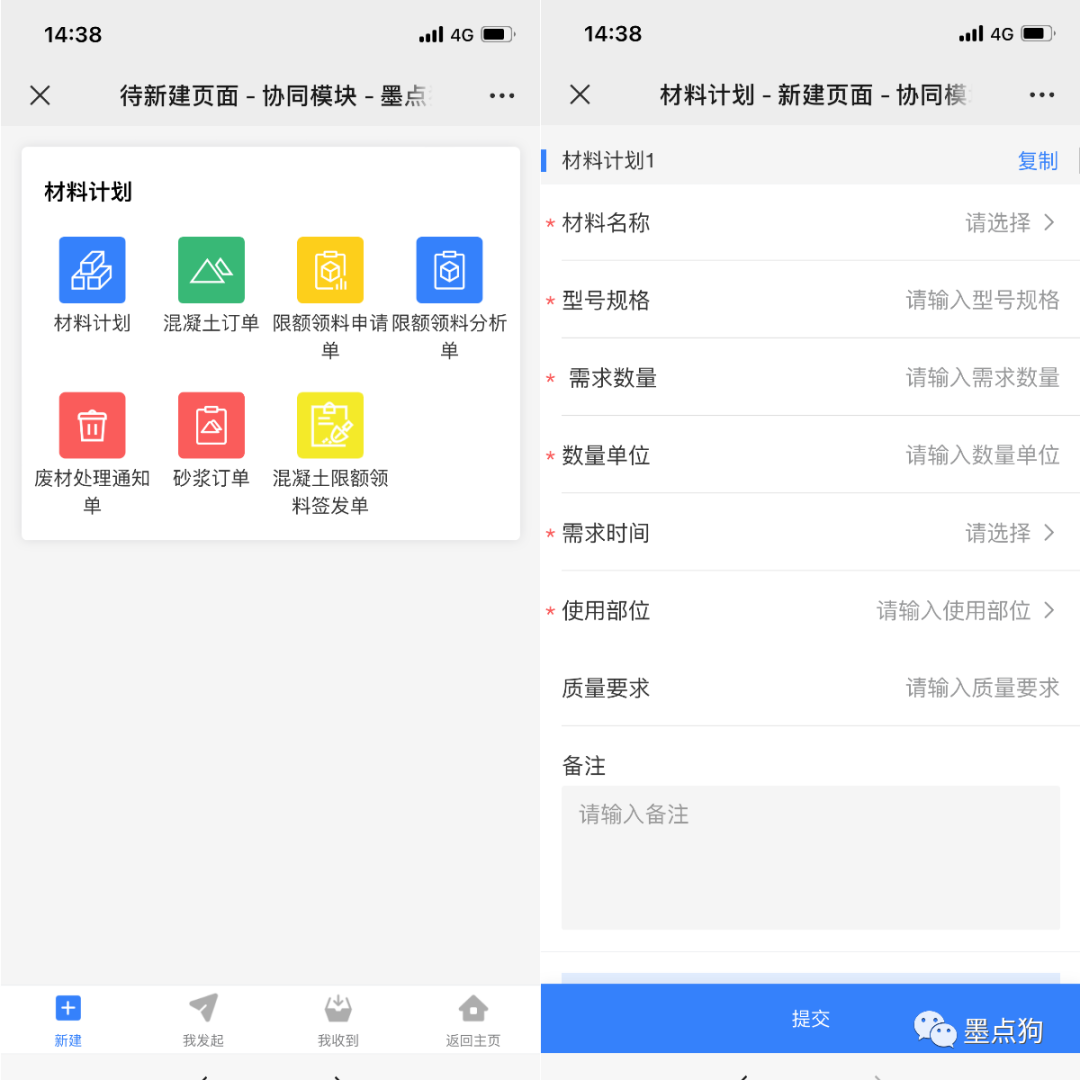Open 限额领料分析单
Screen dimensions: 1080x1080
pos(449,270)
